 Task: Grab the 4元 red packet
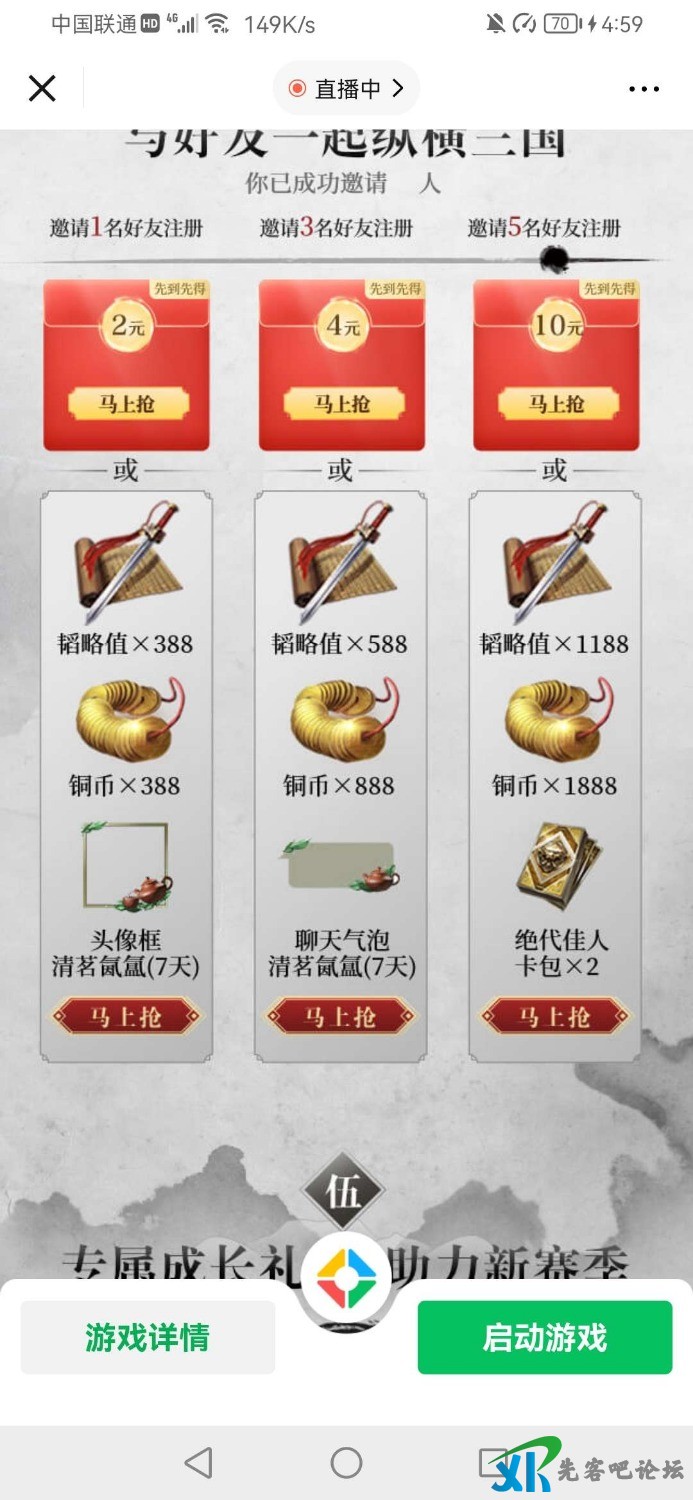(341, 404)
